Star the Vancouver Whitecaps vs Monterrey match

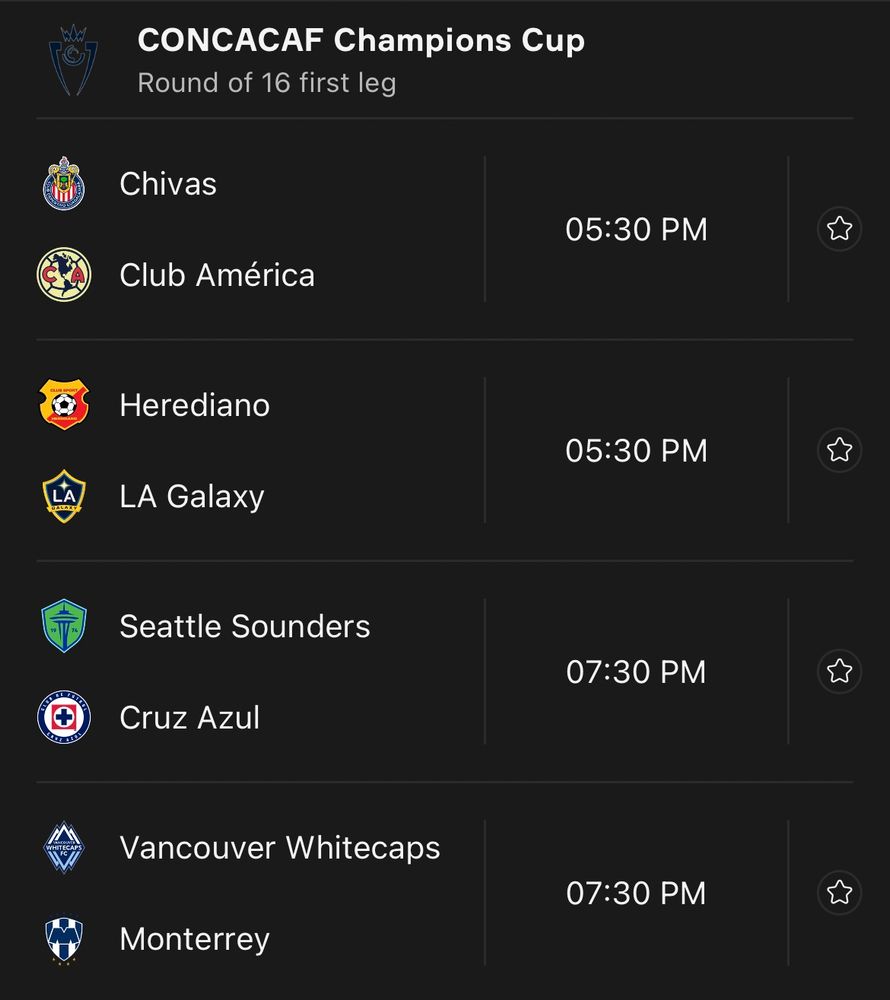(839, 892)
